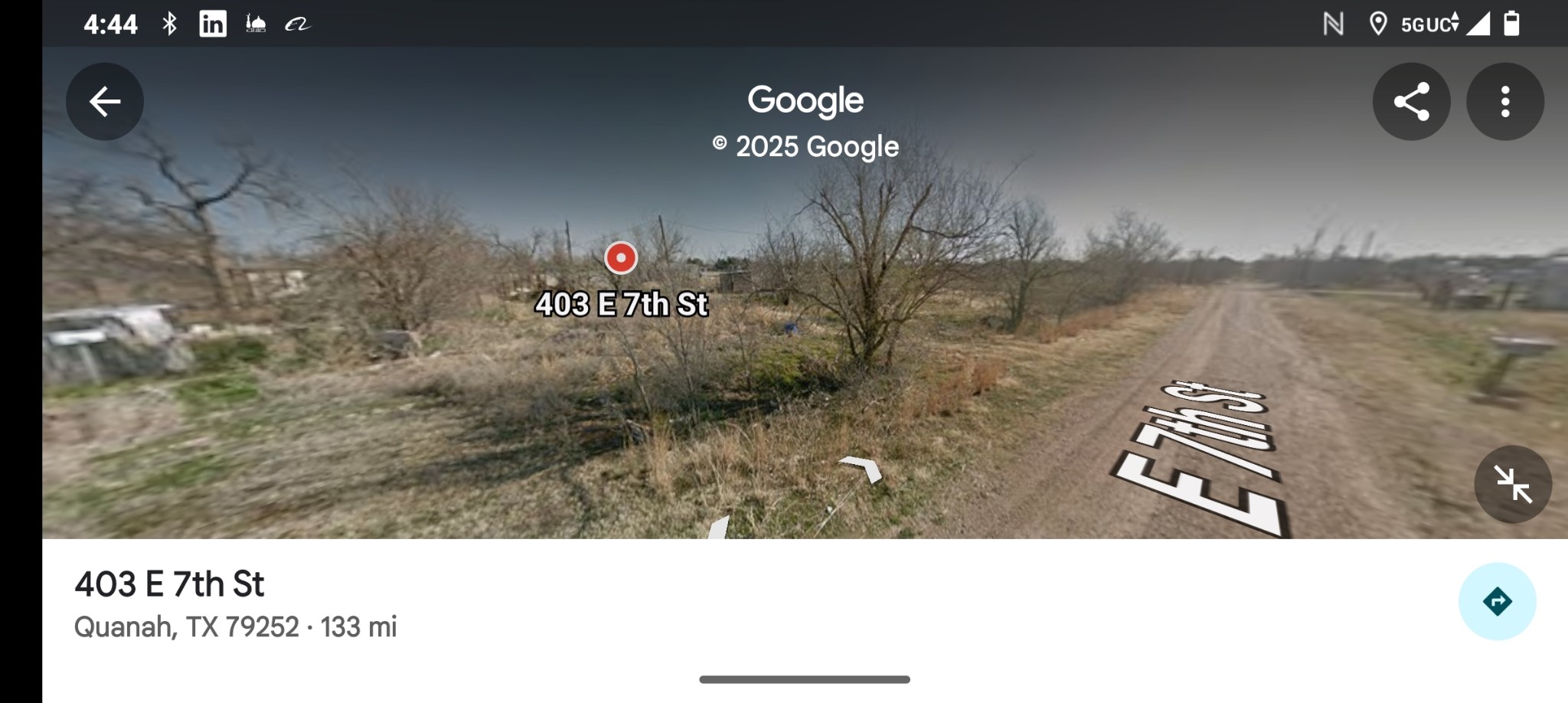Move forward along the Street View arrow
The image size is (1568, 703).
coord(863,468)
